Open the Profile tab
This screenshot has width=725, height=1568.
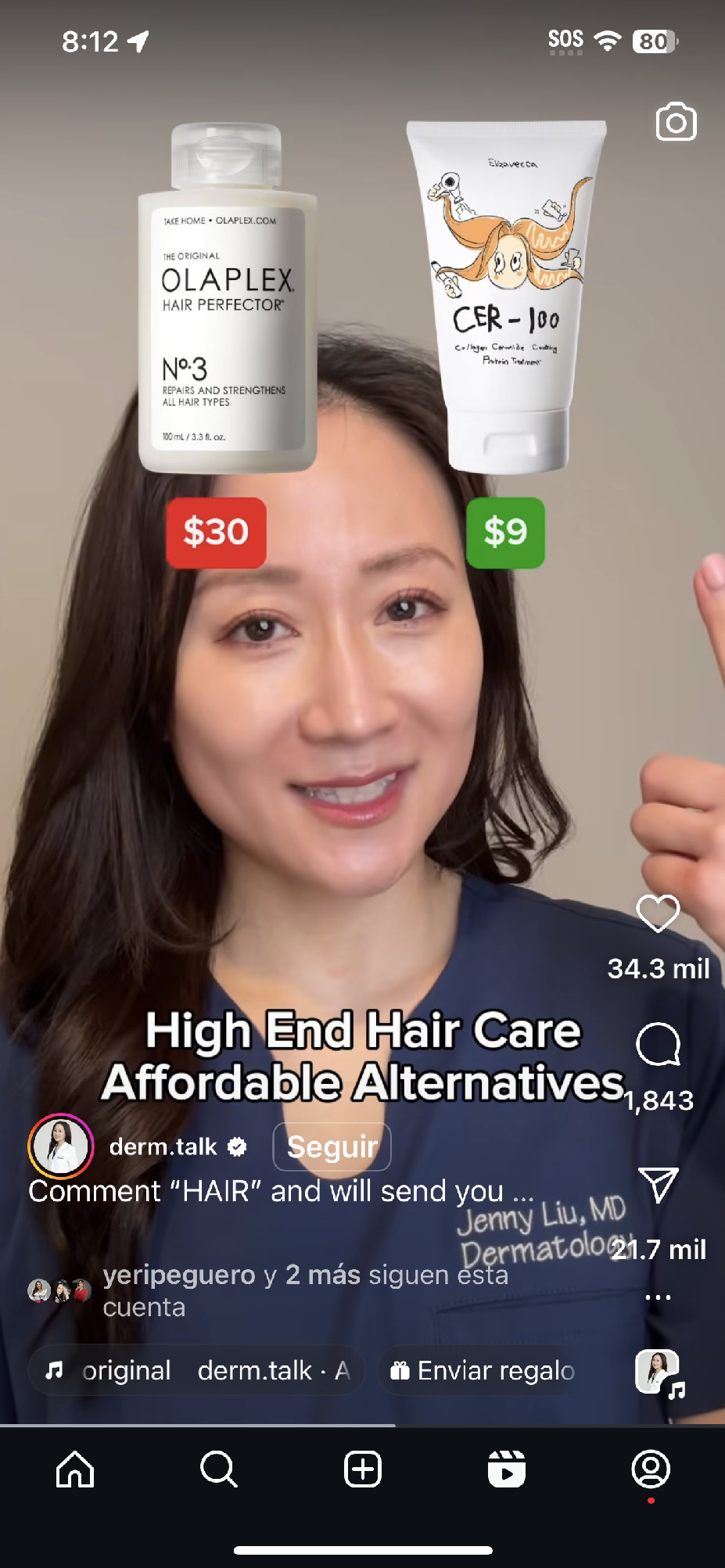point(651,1469)
